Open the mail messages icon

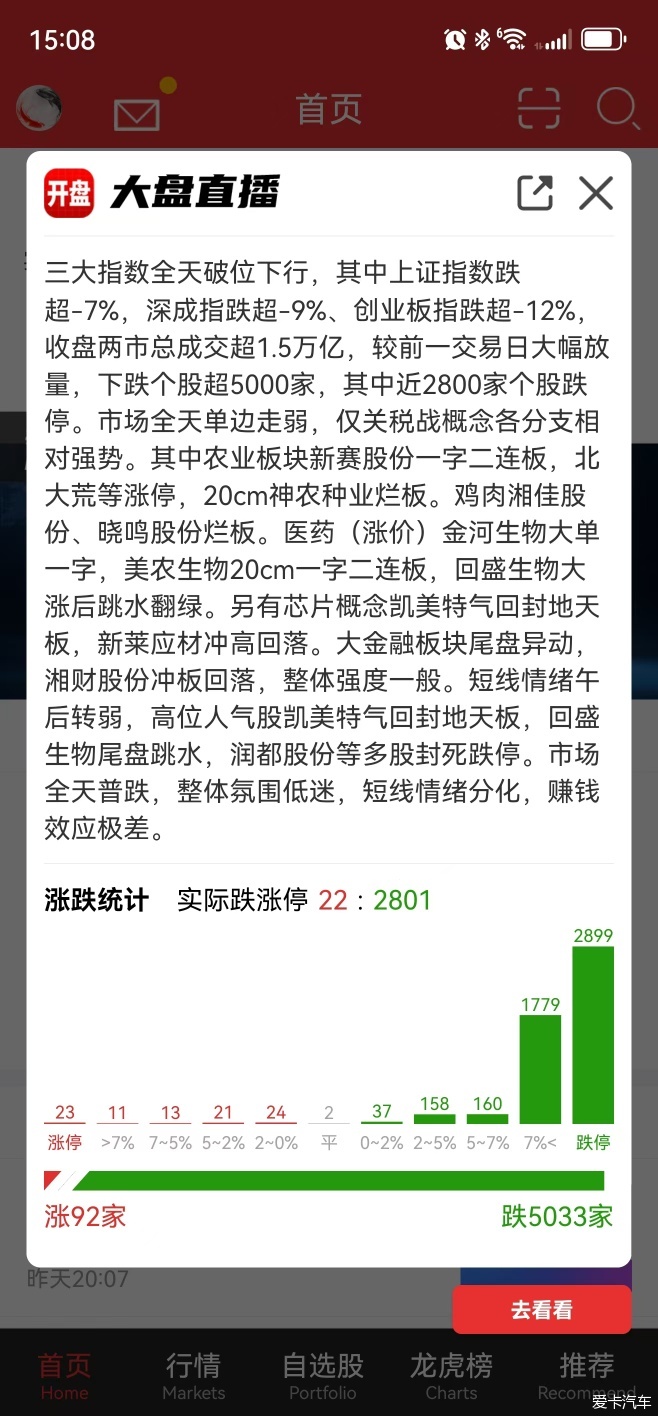(x=138, y=112)
